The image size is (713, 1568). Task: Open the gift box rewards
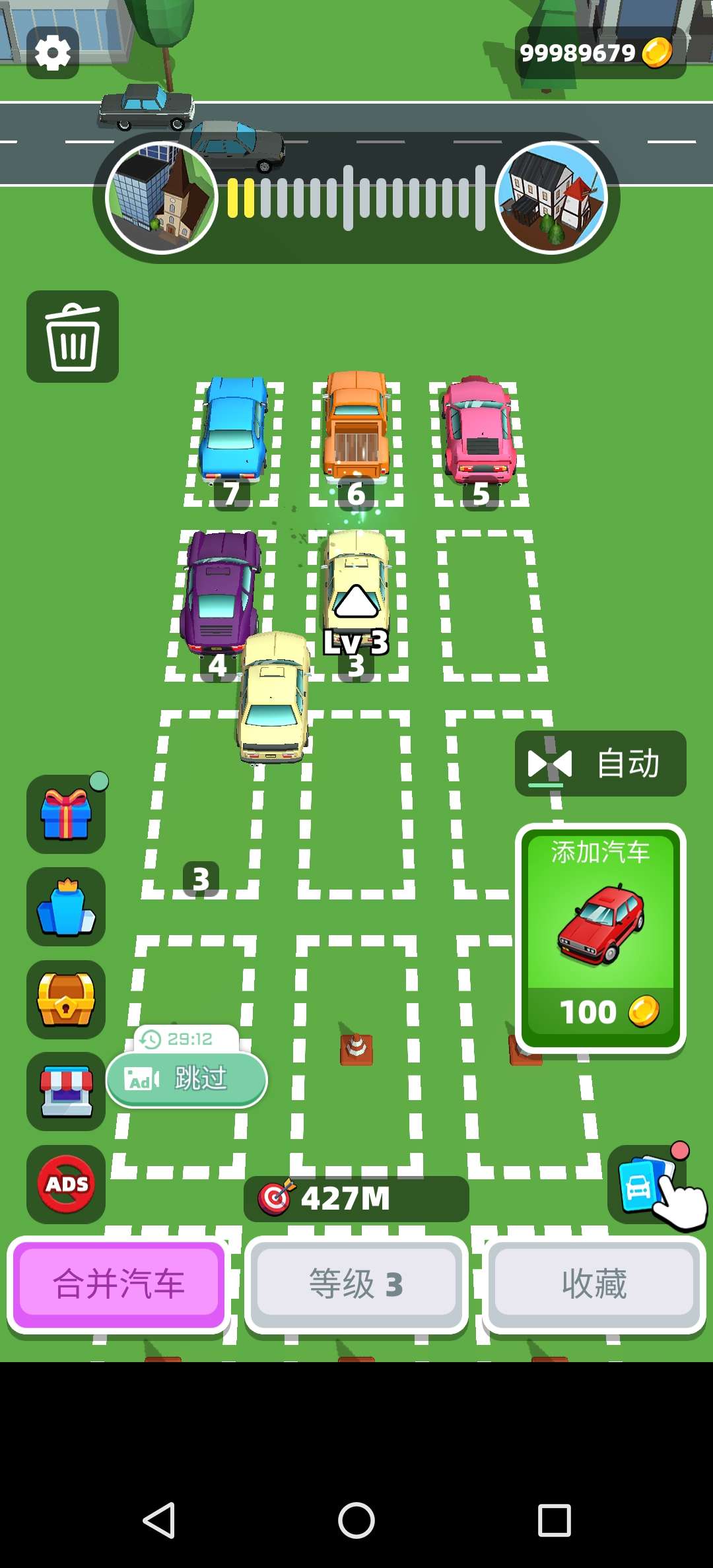[66, 814]
